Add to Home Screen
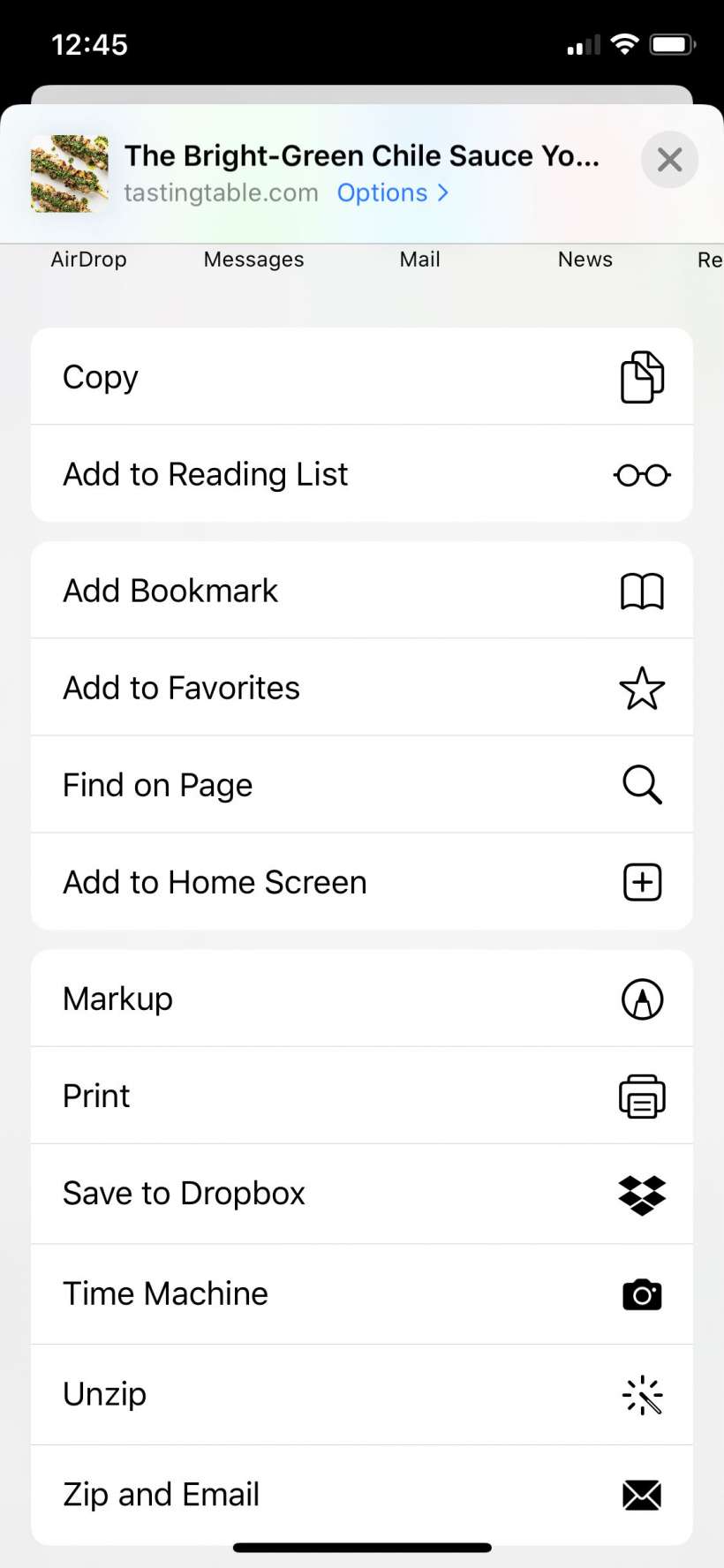This screenshot has width=724, height=1568. tap(362, 882)
